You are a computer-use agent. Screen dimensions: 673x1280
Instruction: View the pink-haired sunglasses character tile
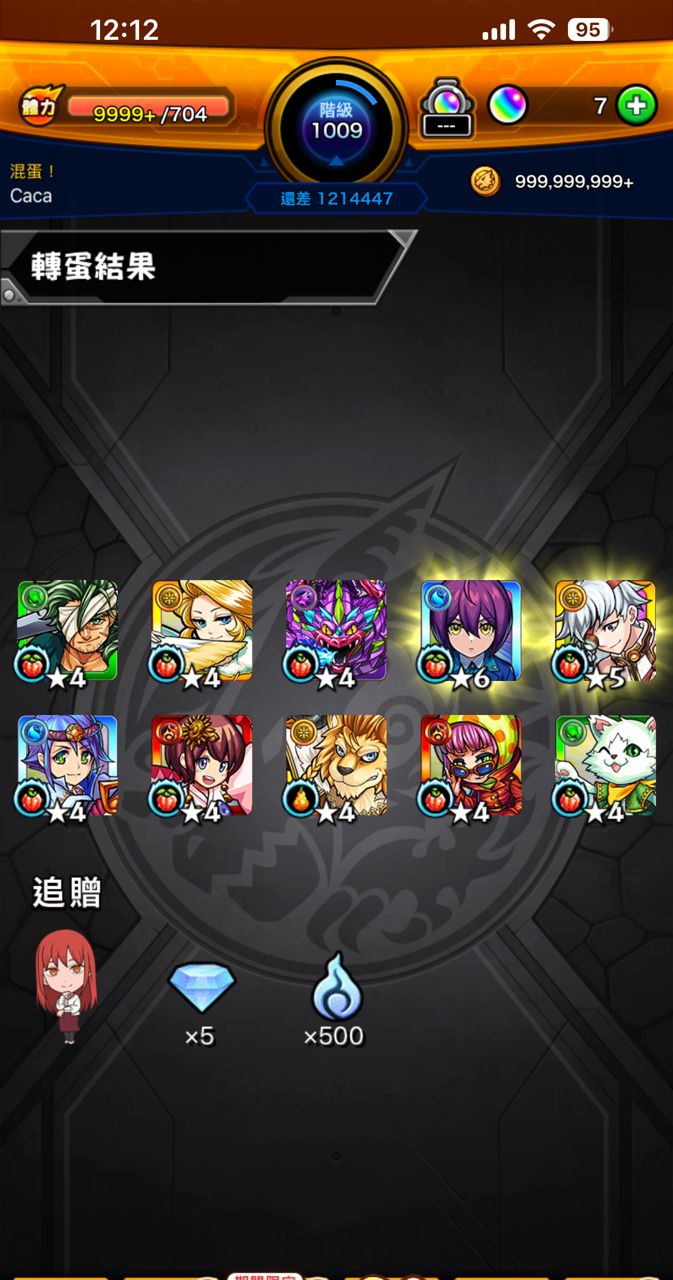tap(471, 765)
